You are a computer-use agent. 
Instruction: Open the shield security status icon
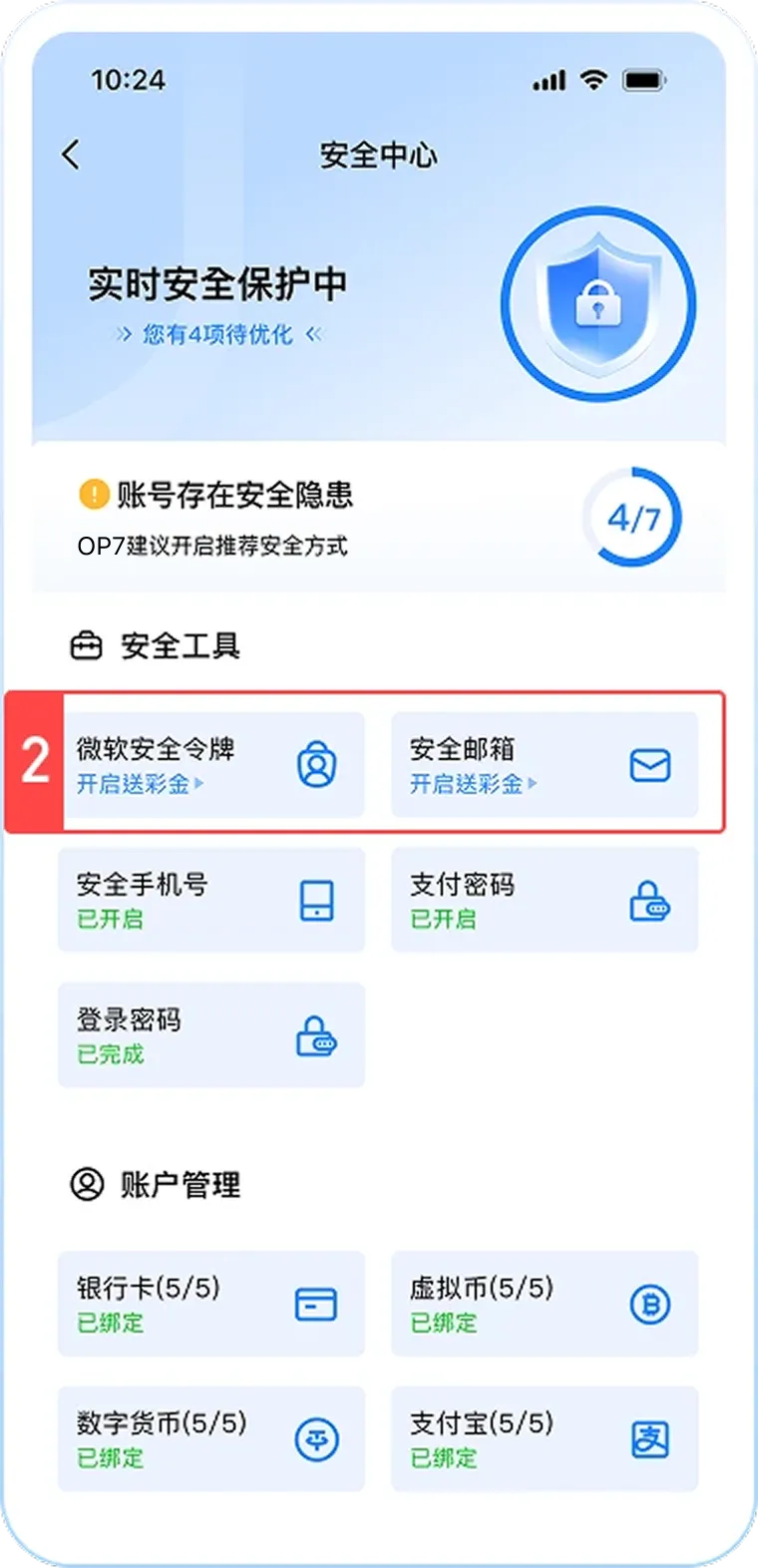click(596, 304)
